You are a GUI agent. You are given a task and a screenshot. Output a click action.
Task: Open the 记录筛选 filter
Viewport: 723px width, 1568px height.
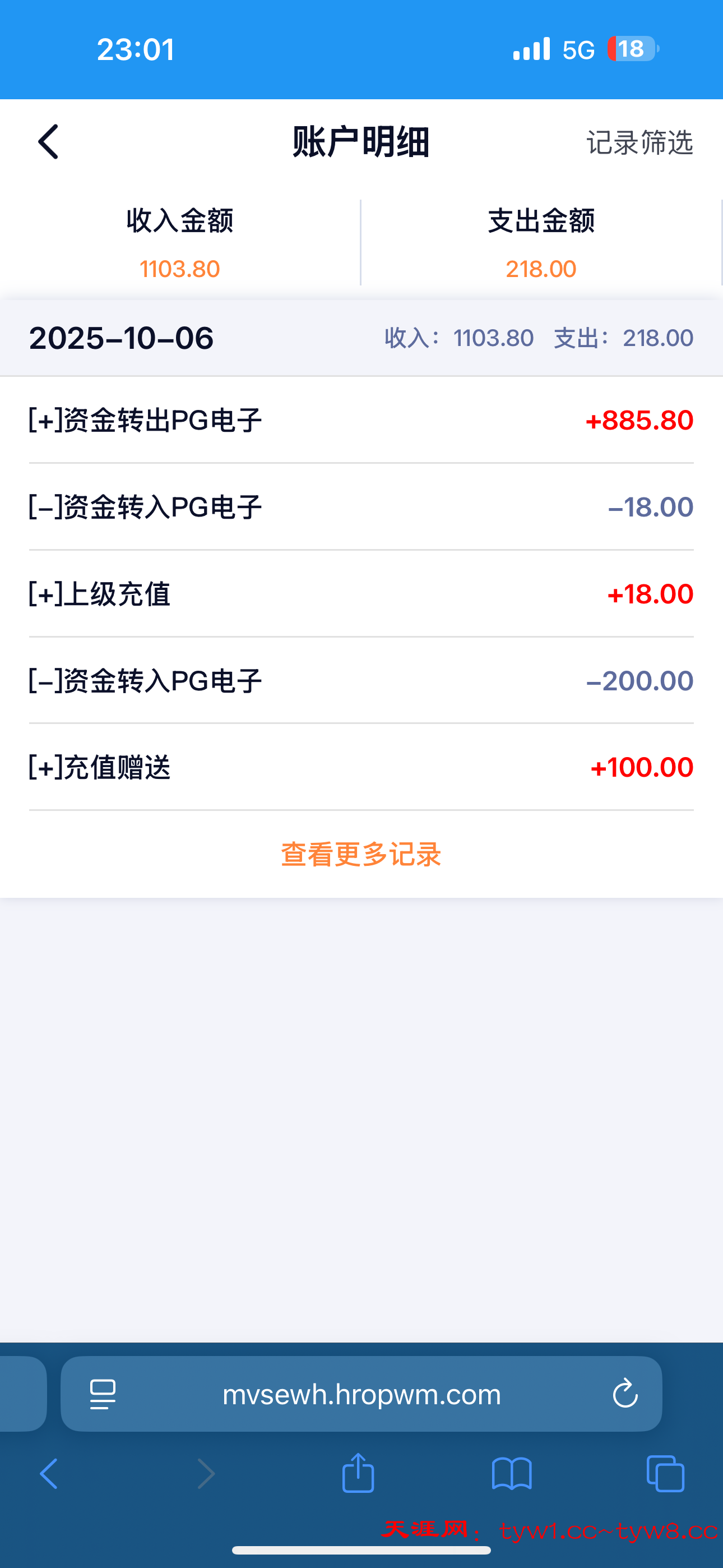tap(639, 143)
